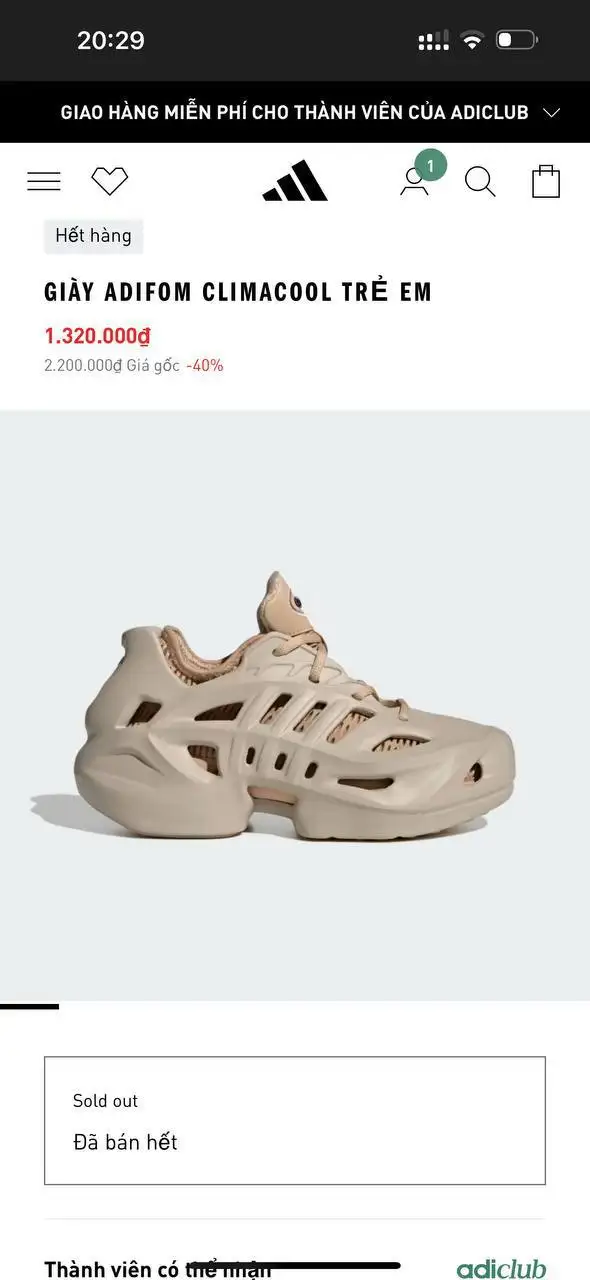The height and width of the screenshot is (1280, 590).
Task: Open the account profile icon
Action: tap(415, 181)
